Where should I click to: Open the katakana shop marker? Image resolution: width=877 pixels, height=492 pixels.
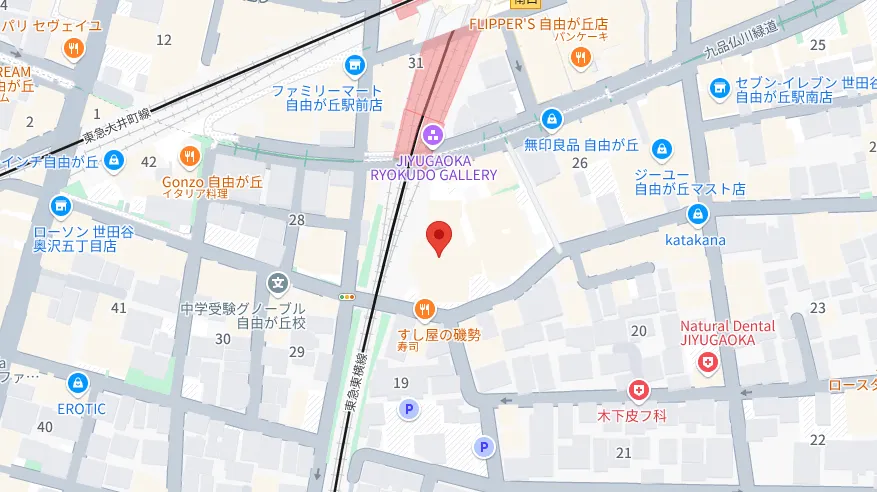pos(697,214)
